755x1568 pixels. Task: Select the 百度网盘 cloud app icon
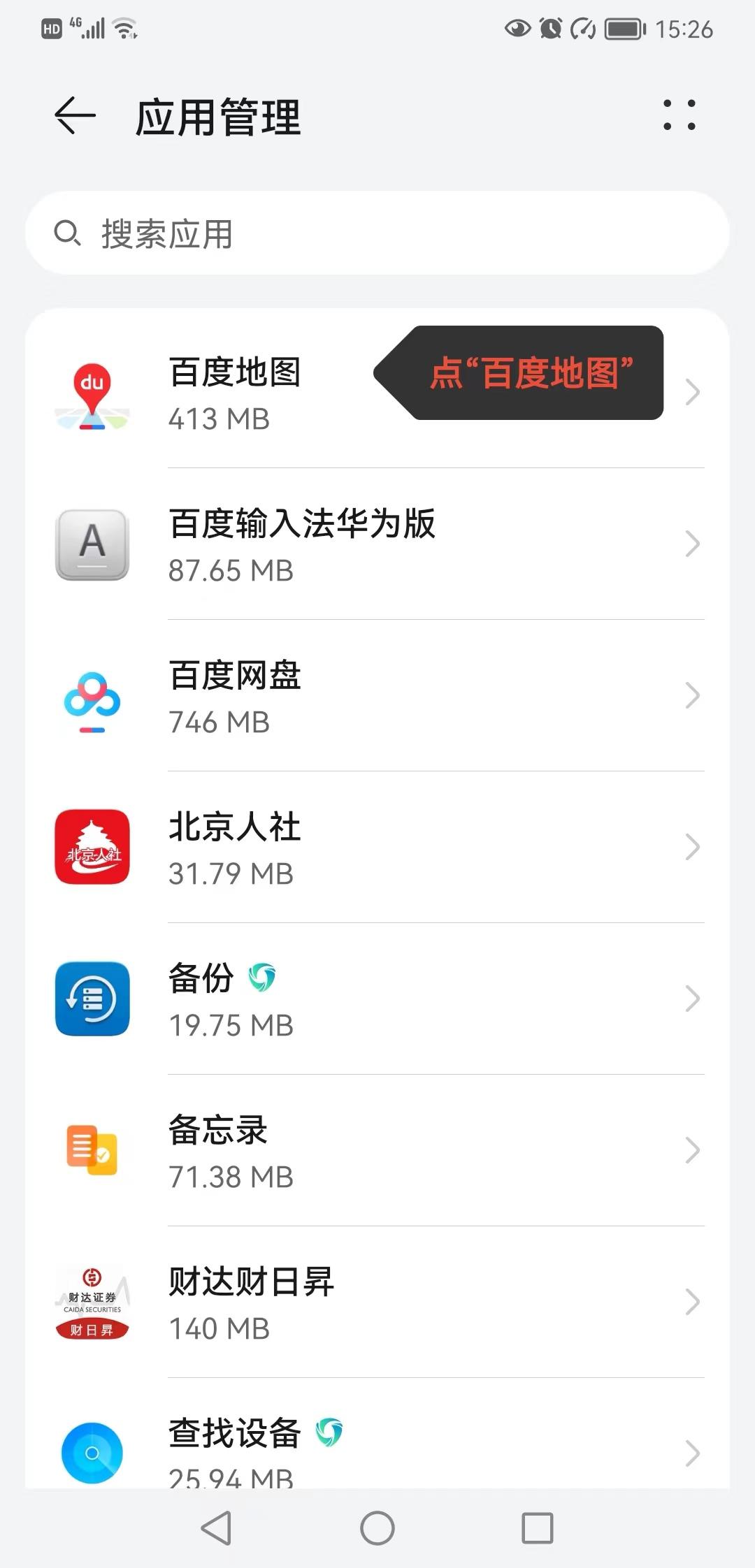pyautogui.click(x=92, y=695)
